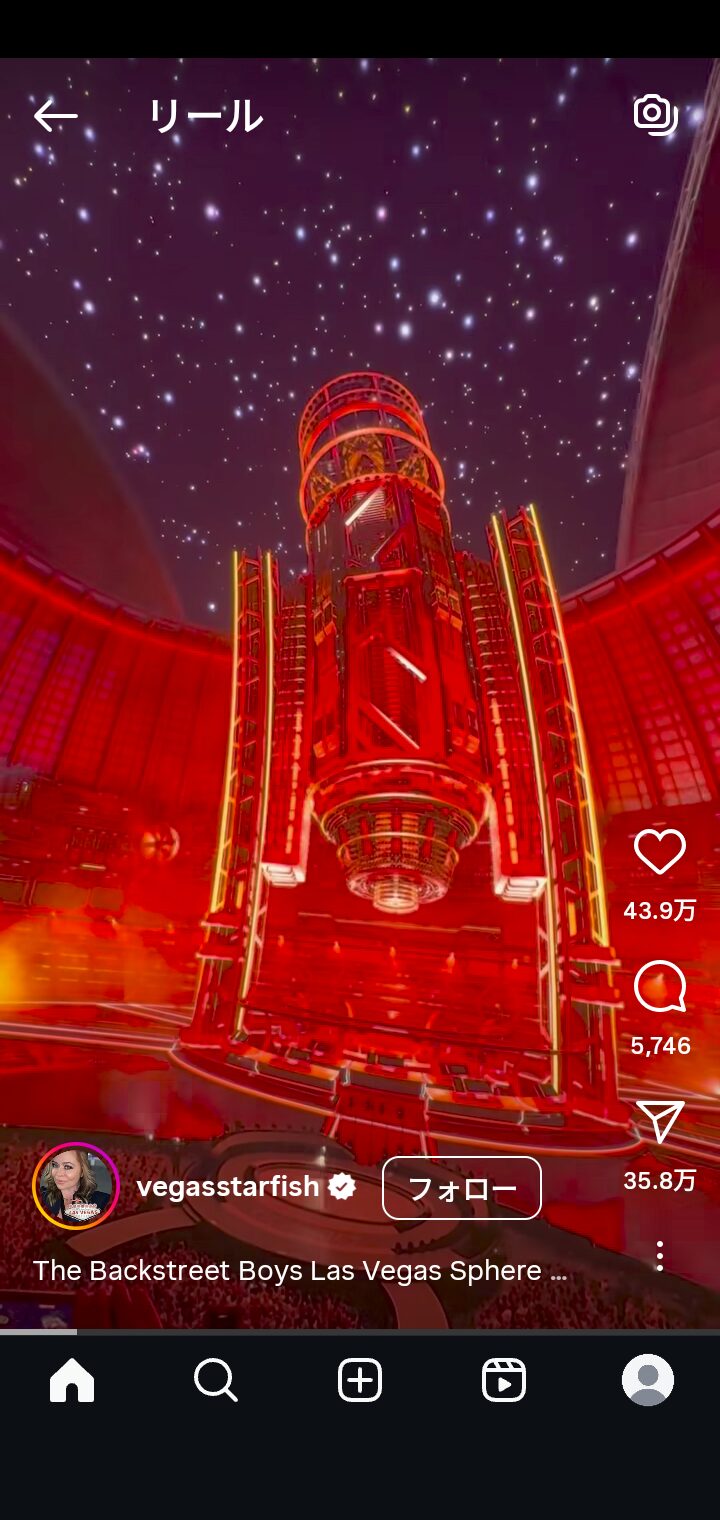This screenshot has width=720, height=1520.
Task: Switch to the Home tab
Action: click(x=72, y=1381)
